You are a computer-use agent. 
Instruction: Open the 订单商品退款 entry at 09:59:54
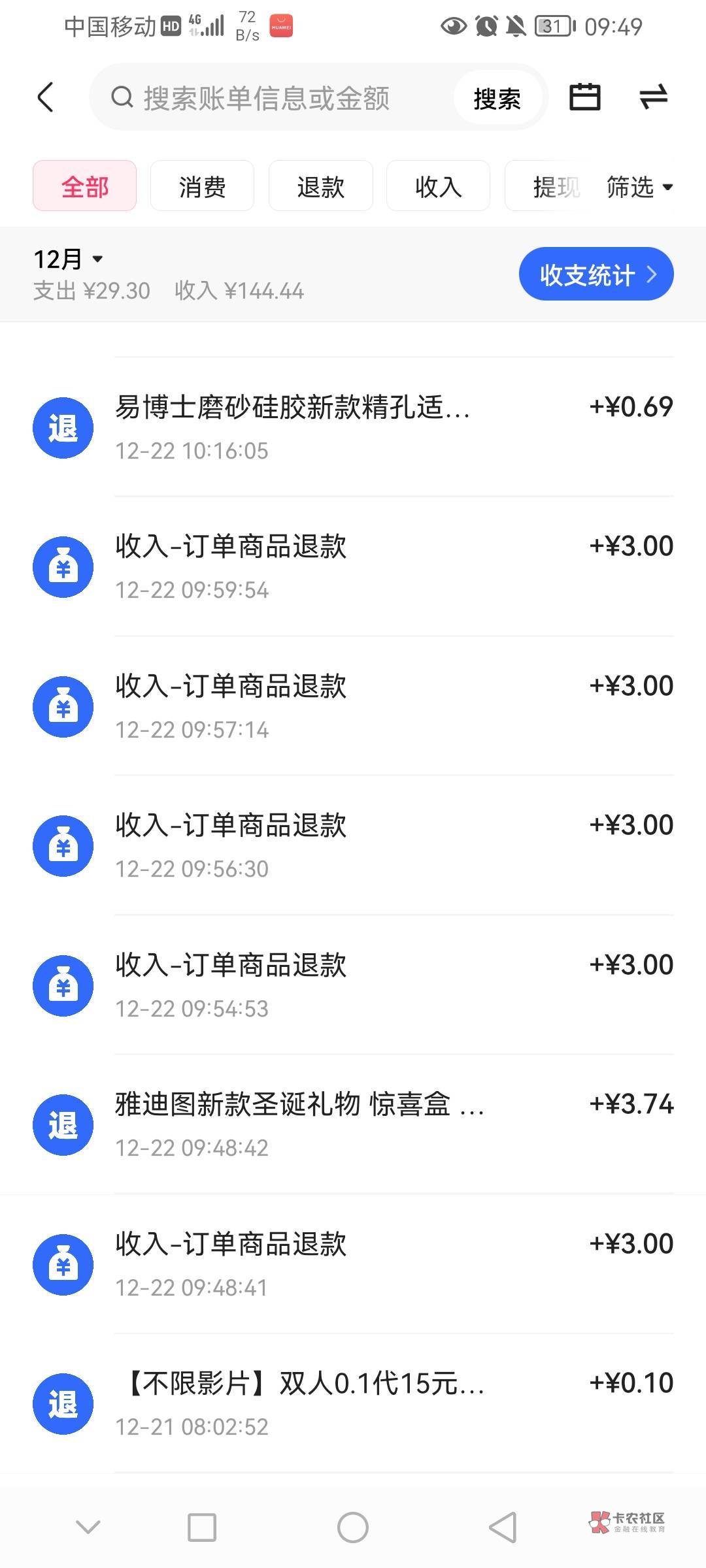pyautogui.click(x=353, y=566)
